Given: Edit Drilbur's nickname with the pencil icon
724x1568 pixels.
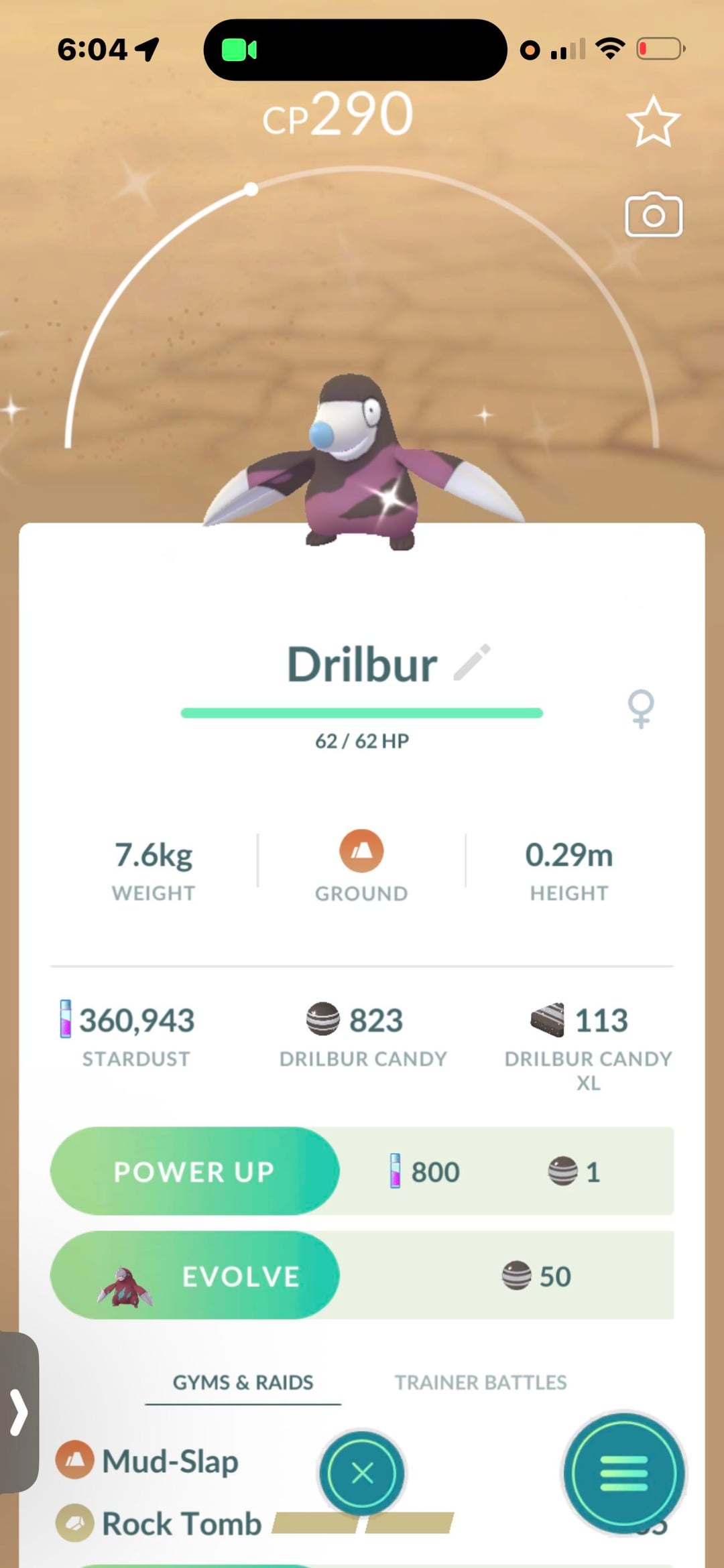Looking at the screenshot, I should click(472, 663).
